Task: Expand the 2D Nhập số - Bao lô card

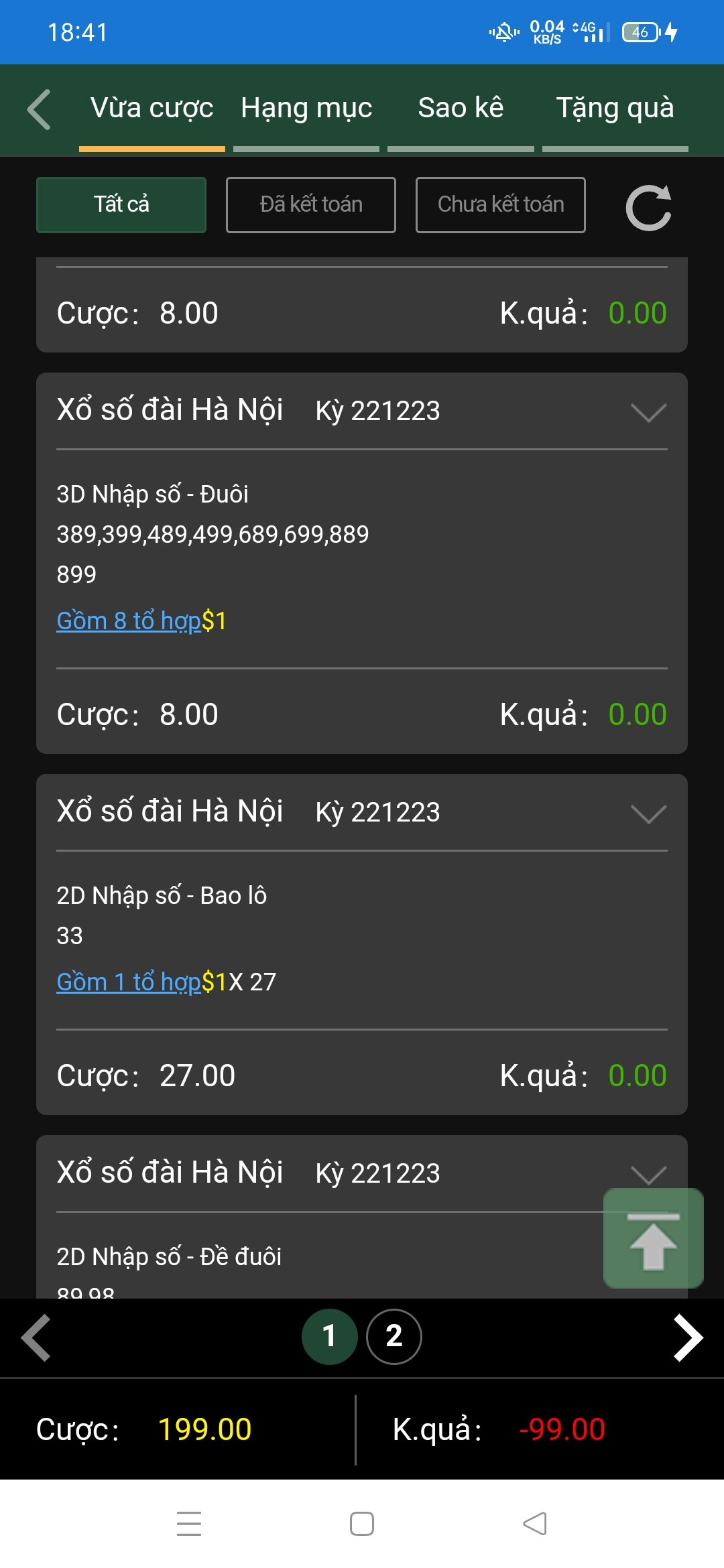Action: pos(648,813)
